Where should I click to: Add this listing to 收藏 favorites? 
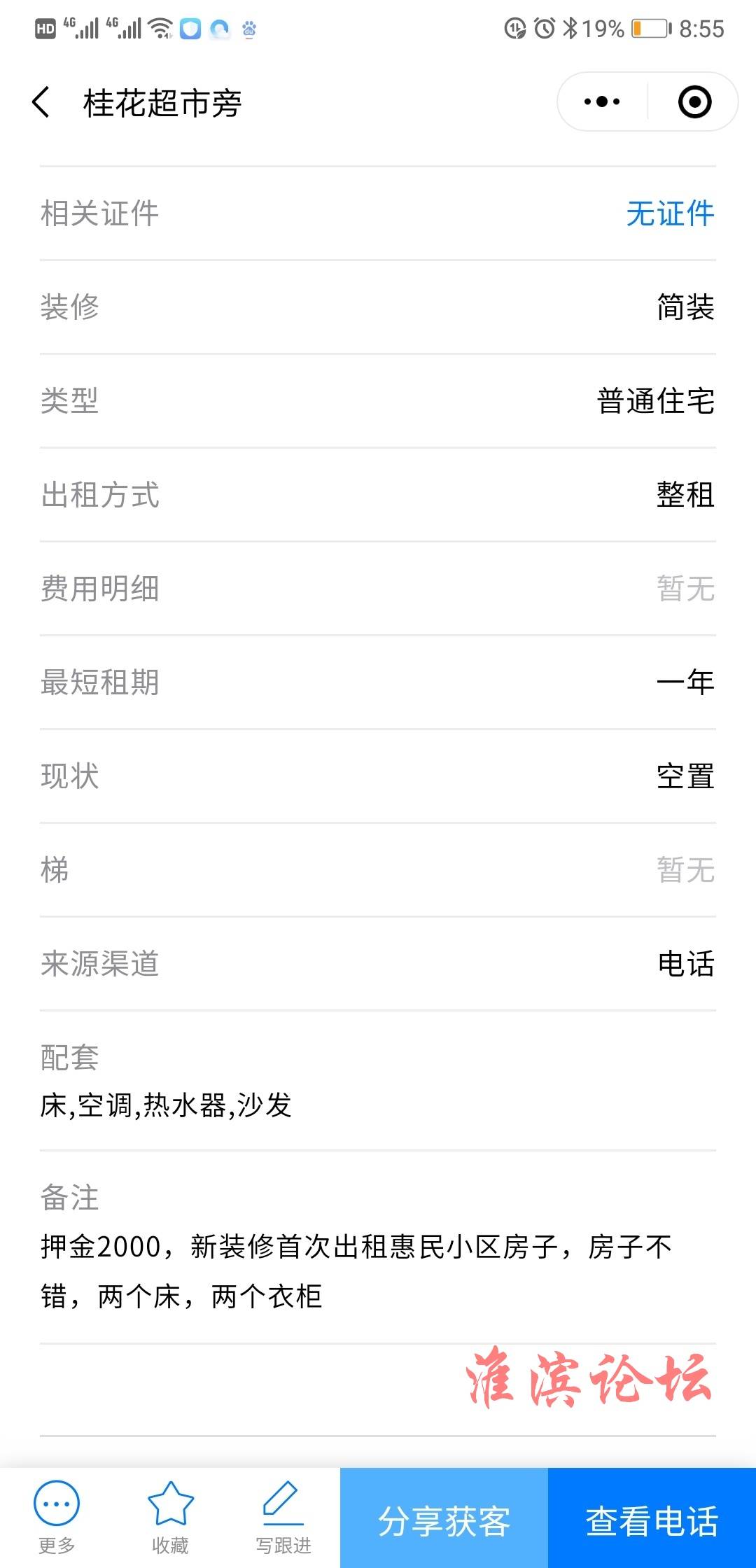170,1517
